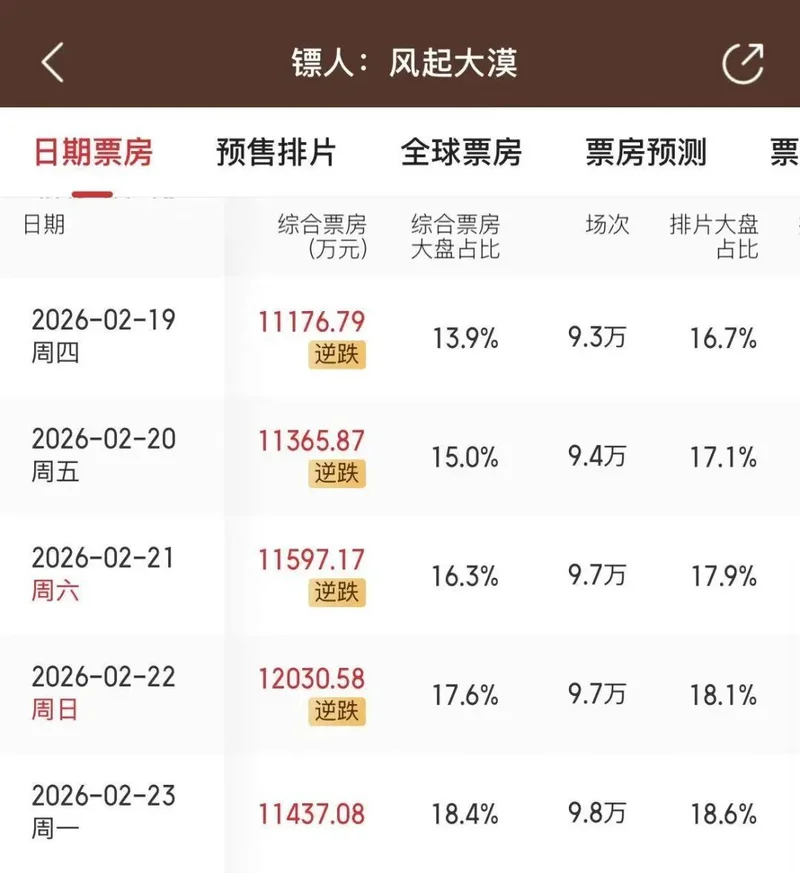Share this movie's box office page
This screenshot has height=873, width=800.
[x=742, y=62]
